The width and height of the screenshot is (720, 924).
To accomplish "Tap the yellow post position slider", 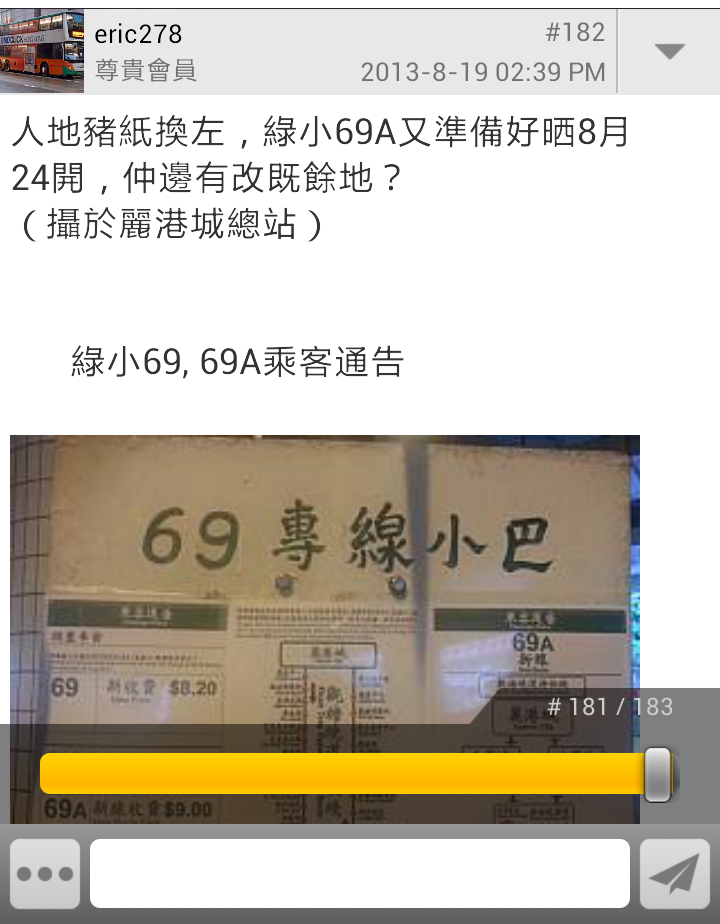I will 345,774.
